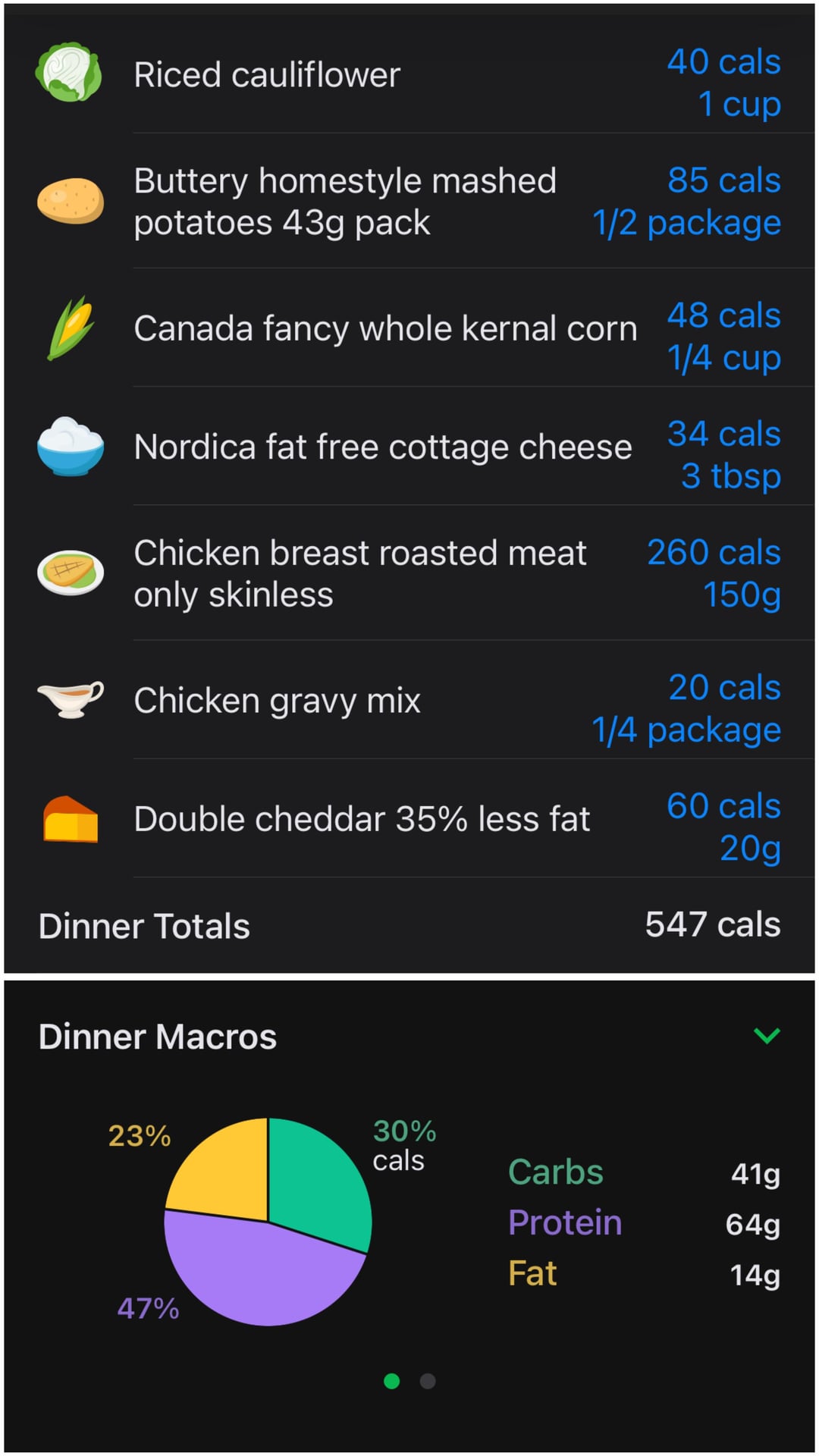Open Buttery homestyle mashed potatoes entry
The height and width of the screenshot is (1456, 819).
[409, 202]
